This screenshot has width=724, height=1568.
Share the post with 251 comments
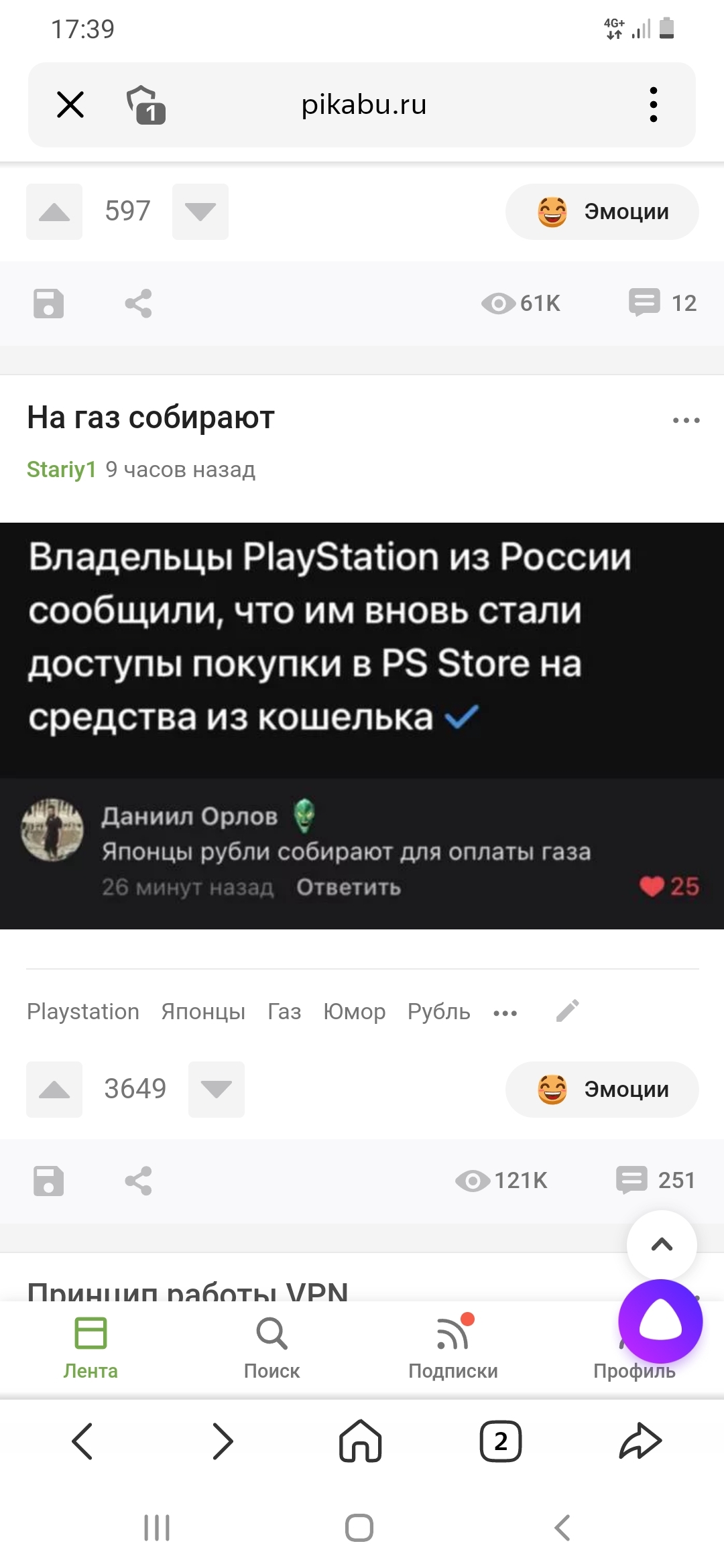(x=138, y=1181)
